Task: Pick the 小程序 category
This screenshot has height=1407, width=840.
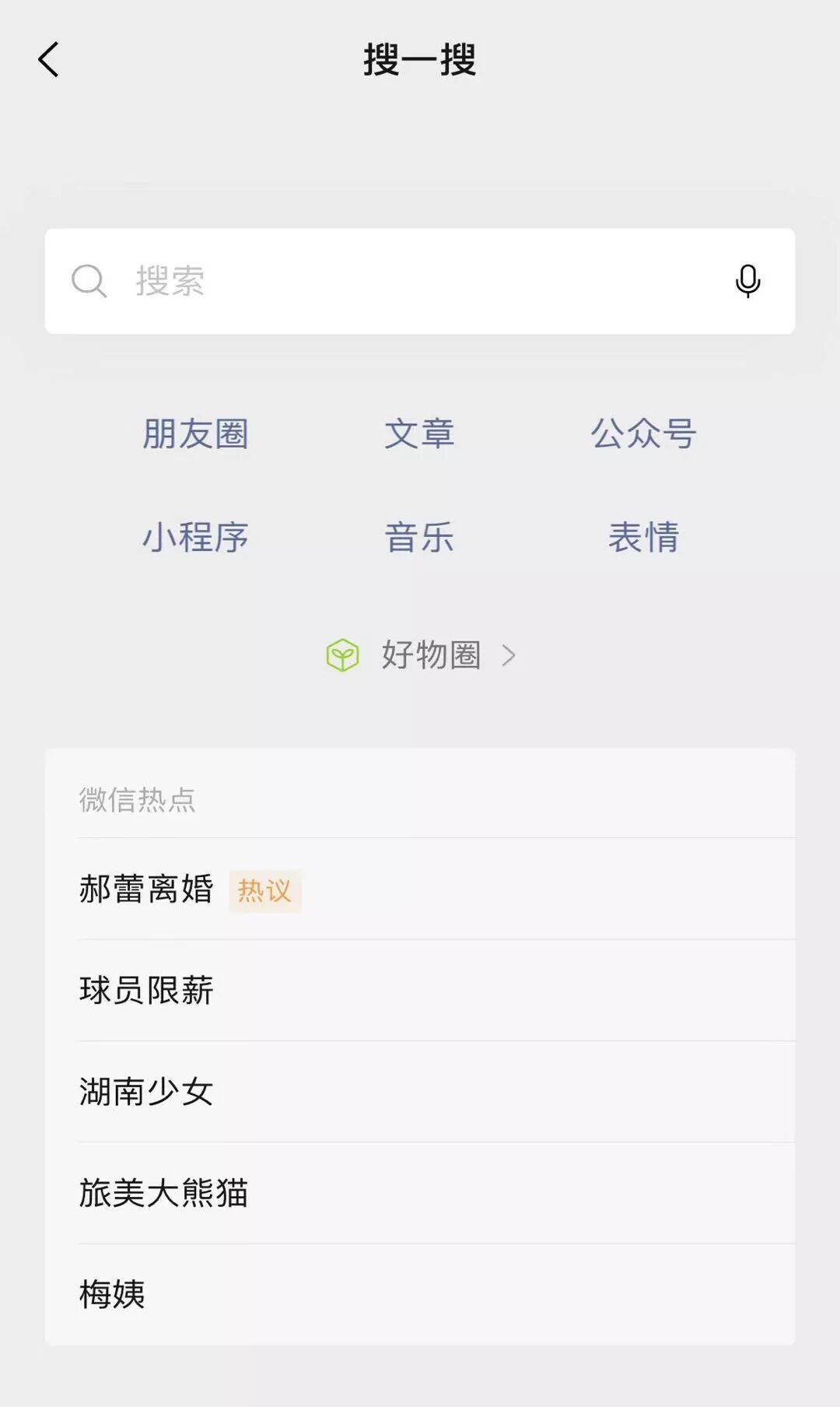Action: click(x=195, y=537)
